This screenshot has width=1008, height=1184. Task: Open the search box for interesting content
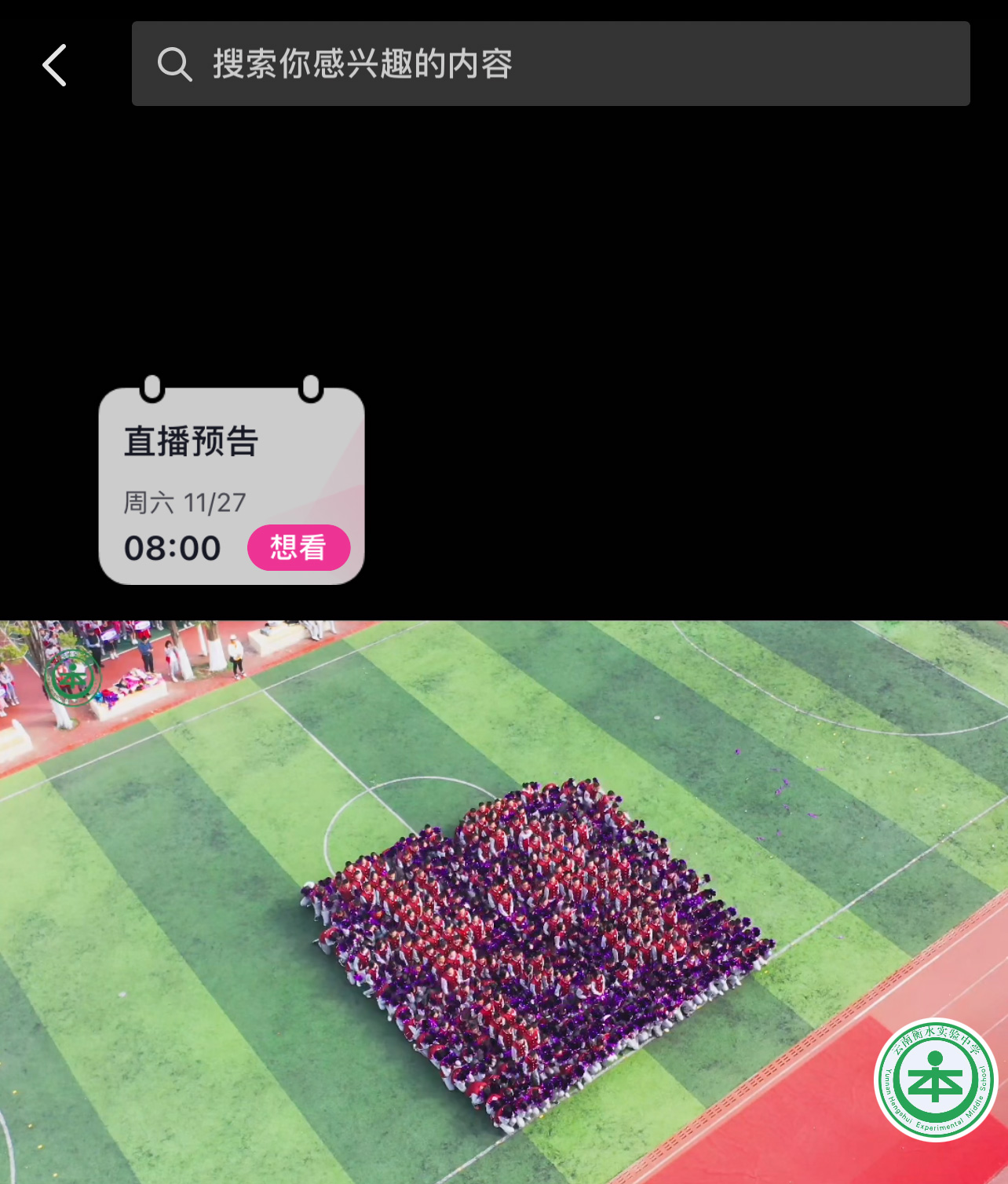click(x=550, y=64)
